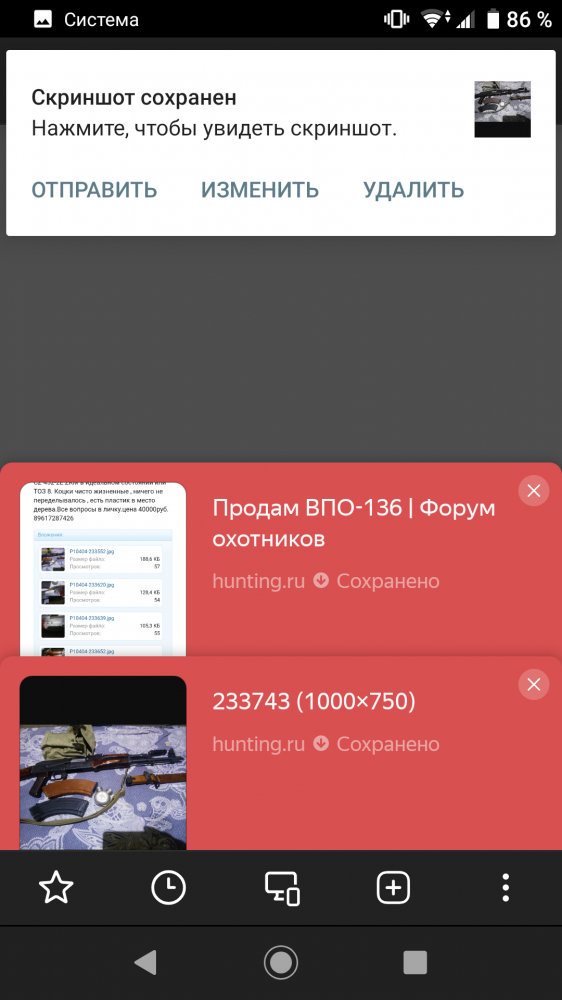
Task: Open bookmarks with the star icon
Action: [57, 888]
